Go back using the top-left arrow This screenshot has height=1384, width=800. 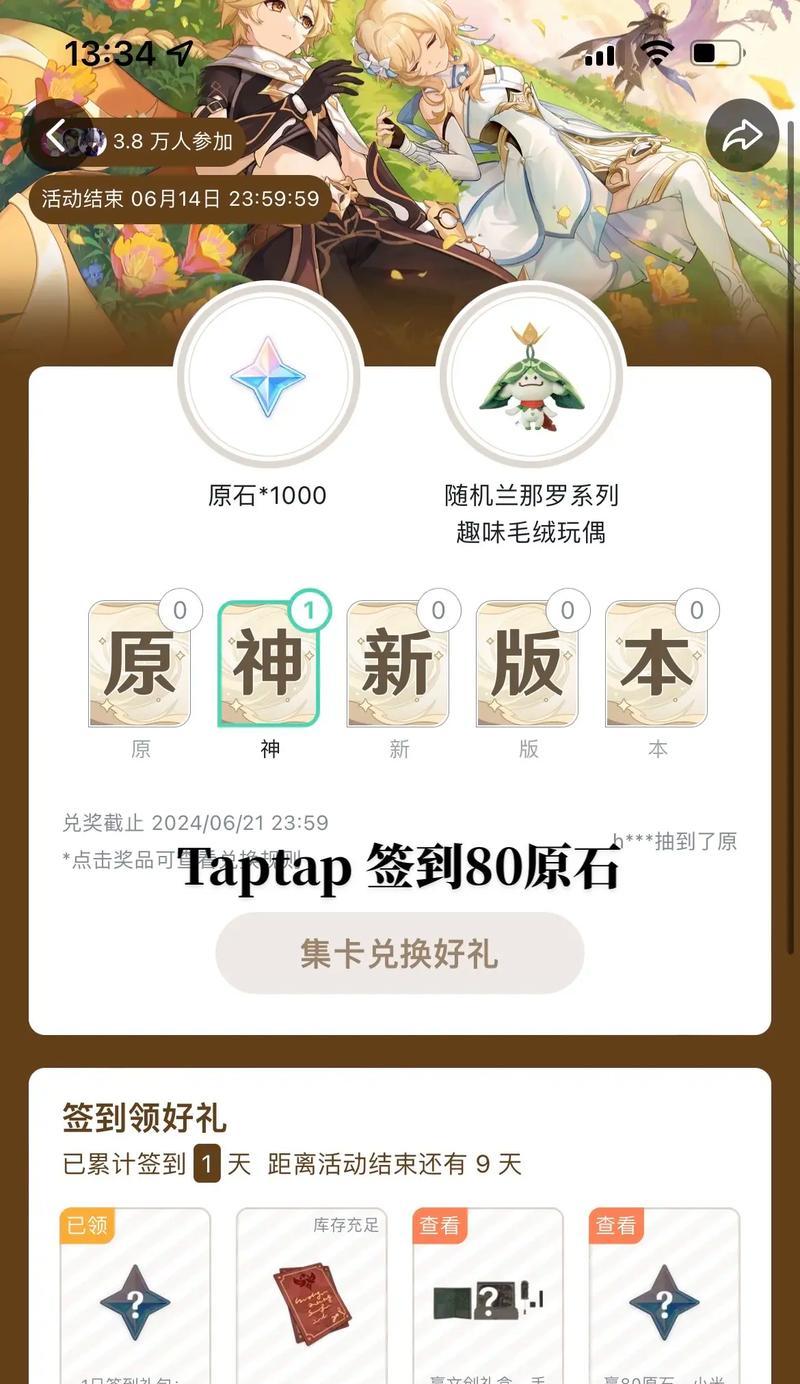pyautogui.click(x=55, y=136)
